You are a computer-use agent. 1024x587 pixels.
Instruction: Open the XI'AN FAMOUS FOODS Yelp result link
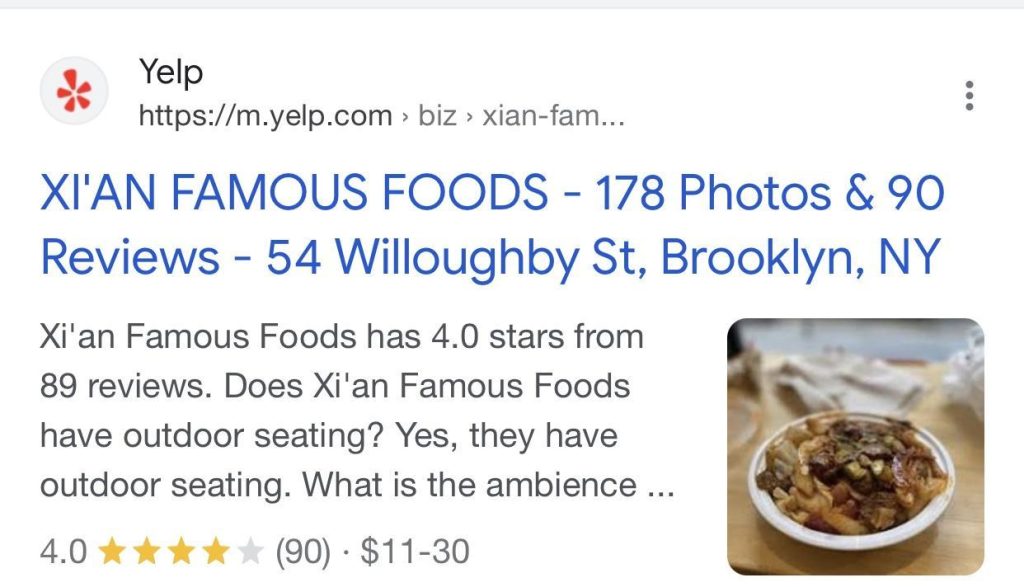pos(491,225)
